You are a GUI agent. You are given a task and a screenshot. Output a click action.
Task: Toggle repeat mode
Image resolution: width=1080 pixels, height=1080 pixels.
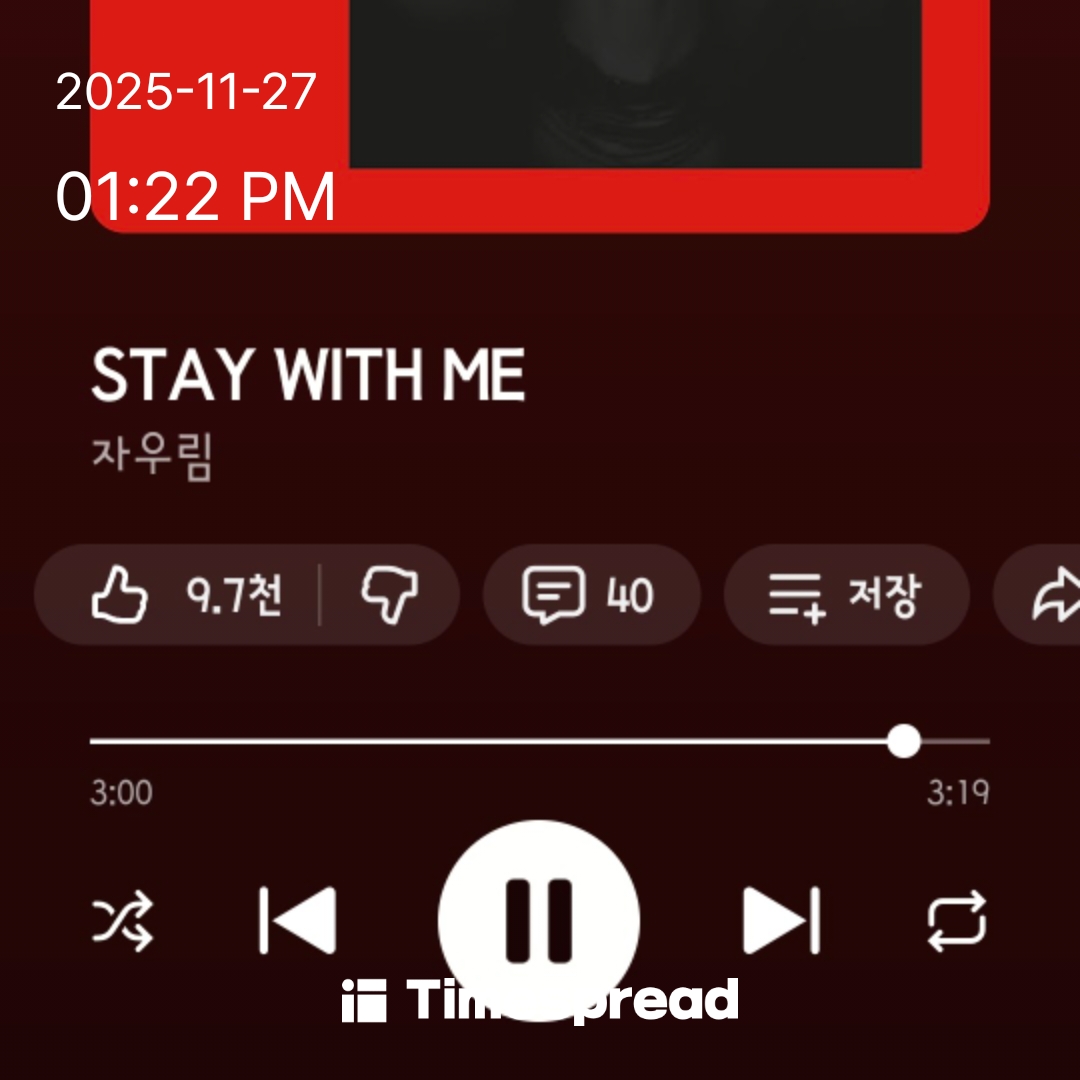[957, 920]
